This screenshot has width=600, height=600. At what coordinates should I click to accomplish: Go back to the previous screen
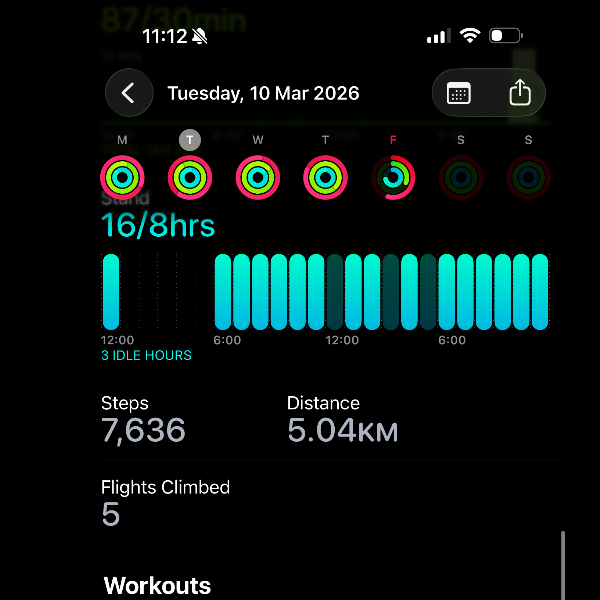point(128,93)
